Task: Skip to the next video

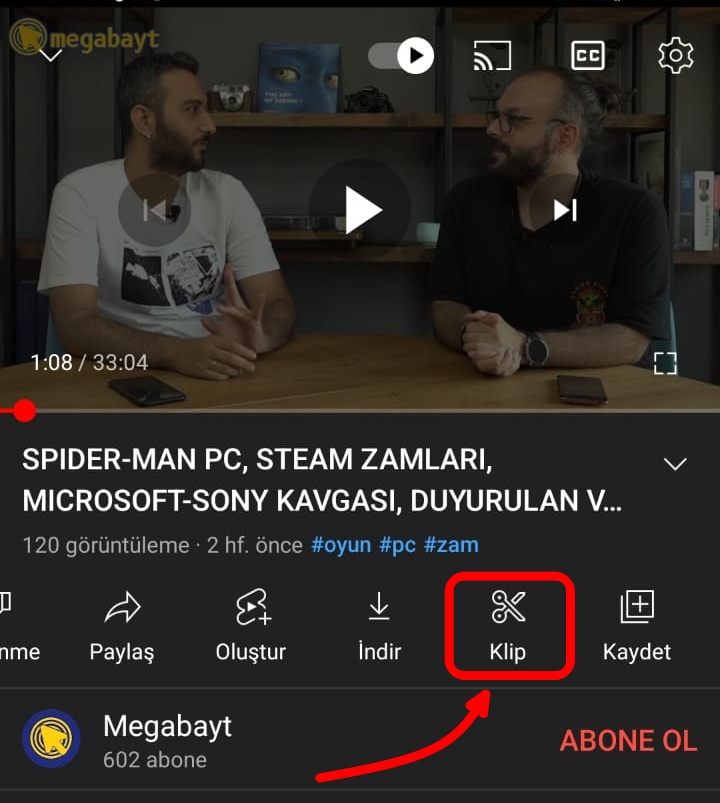Action: 566,210
